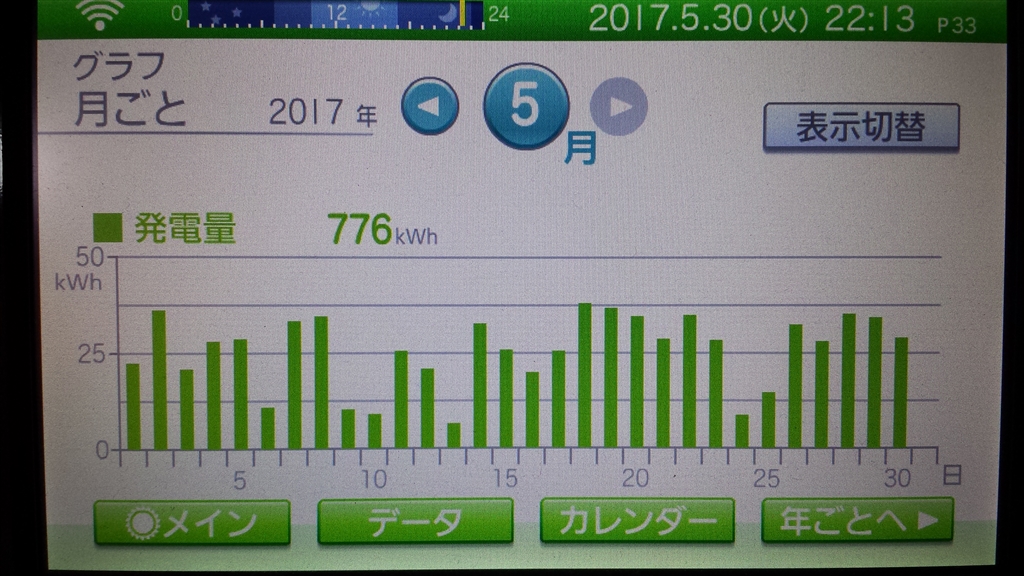Go to the previous month
This screenshot has height=576, width=1024.
coord(430,106)
